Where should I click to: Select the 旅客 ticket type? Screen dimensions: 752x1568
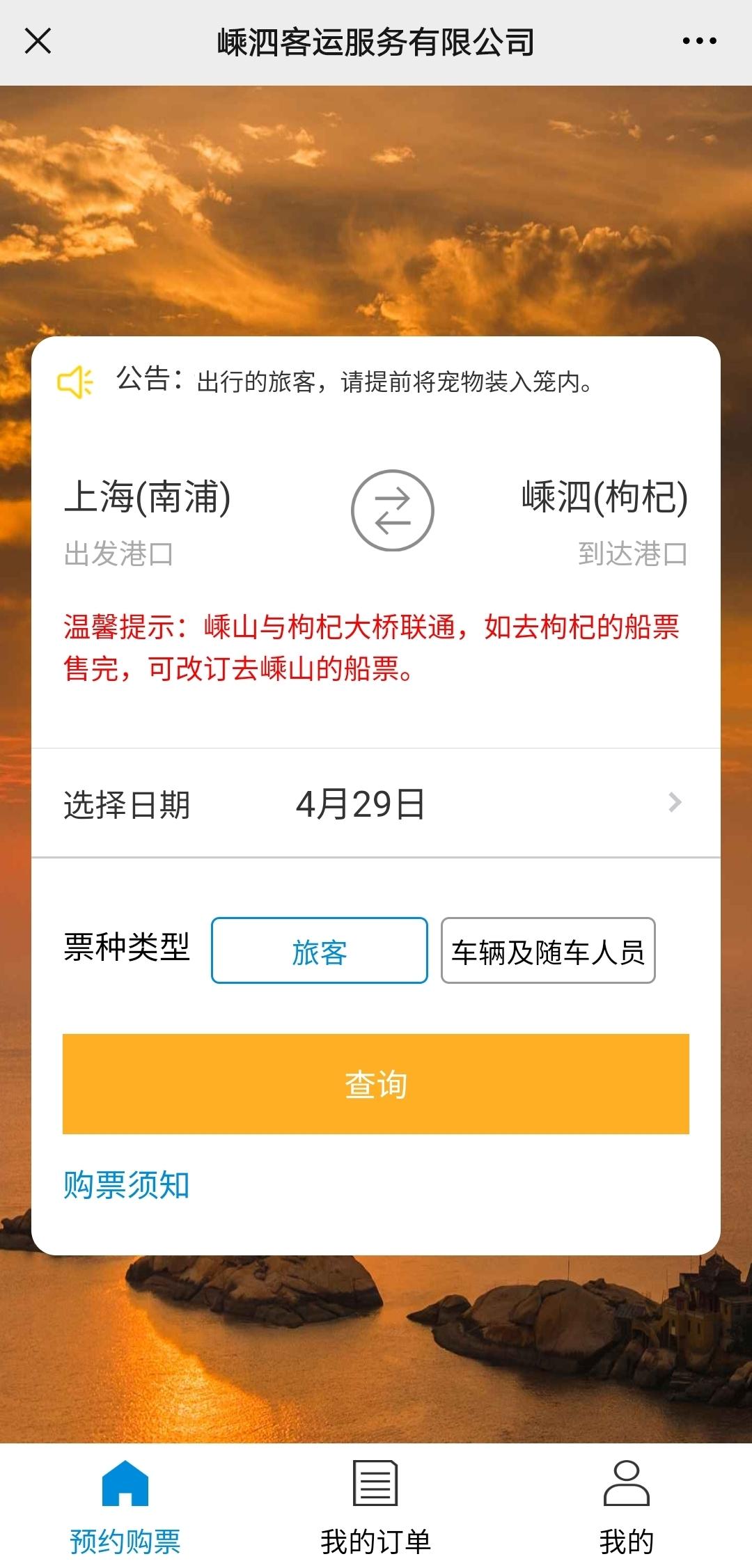320,950
